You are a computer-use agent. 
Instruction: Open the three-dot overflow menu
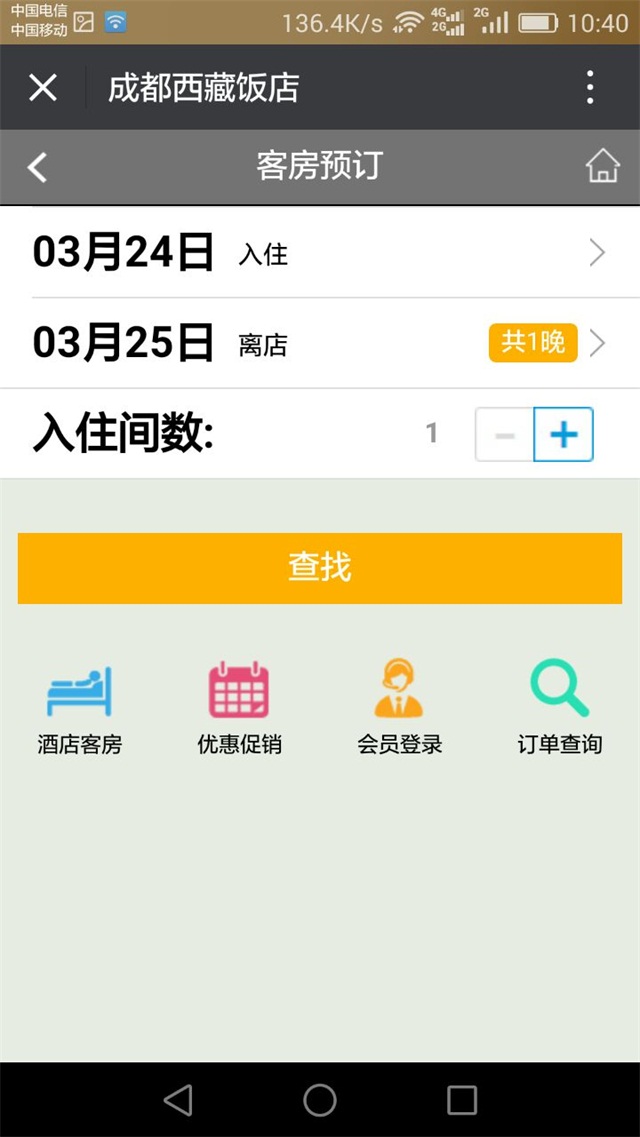coord(590,88)
